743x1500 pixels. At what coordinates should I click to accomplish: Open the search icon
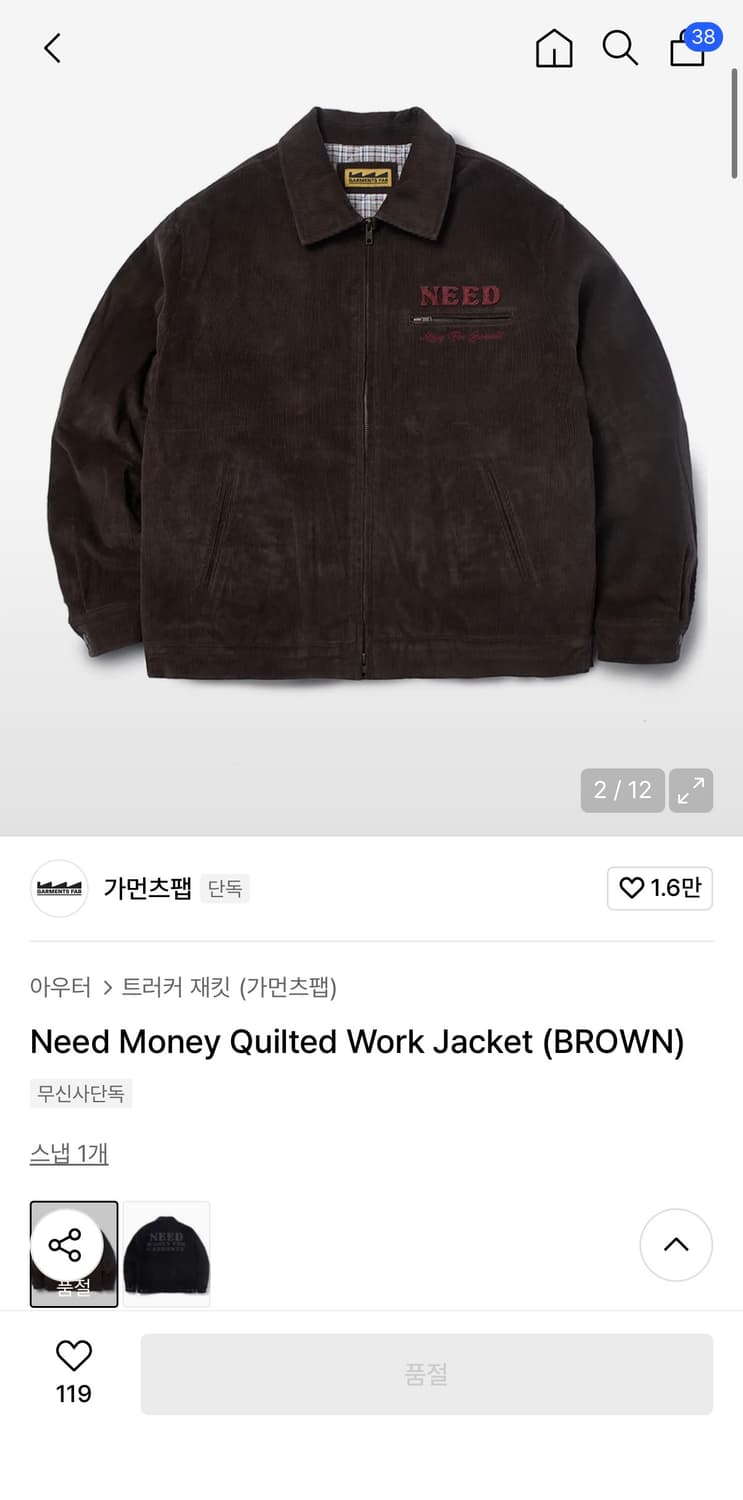click(x=621, y=48)
